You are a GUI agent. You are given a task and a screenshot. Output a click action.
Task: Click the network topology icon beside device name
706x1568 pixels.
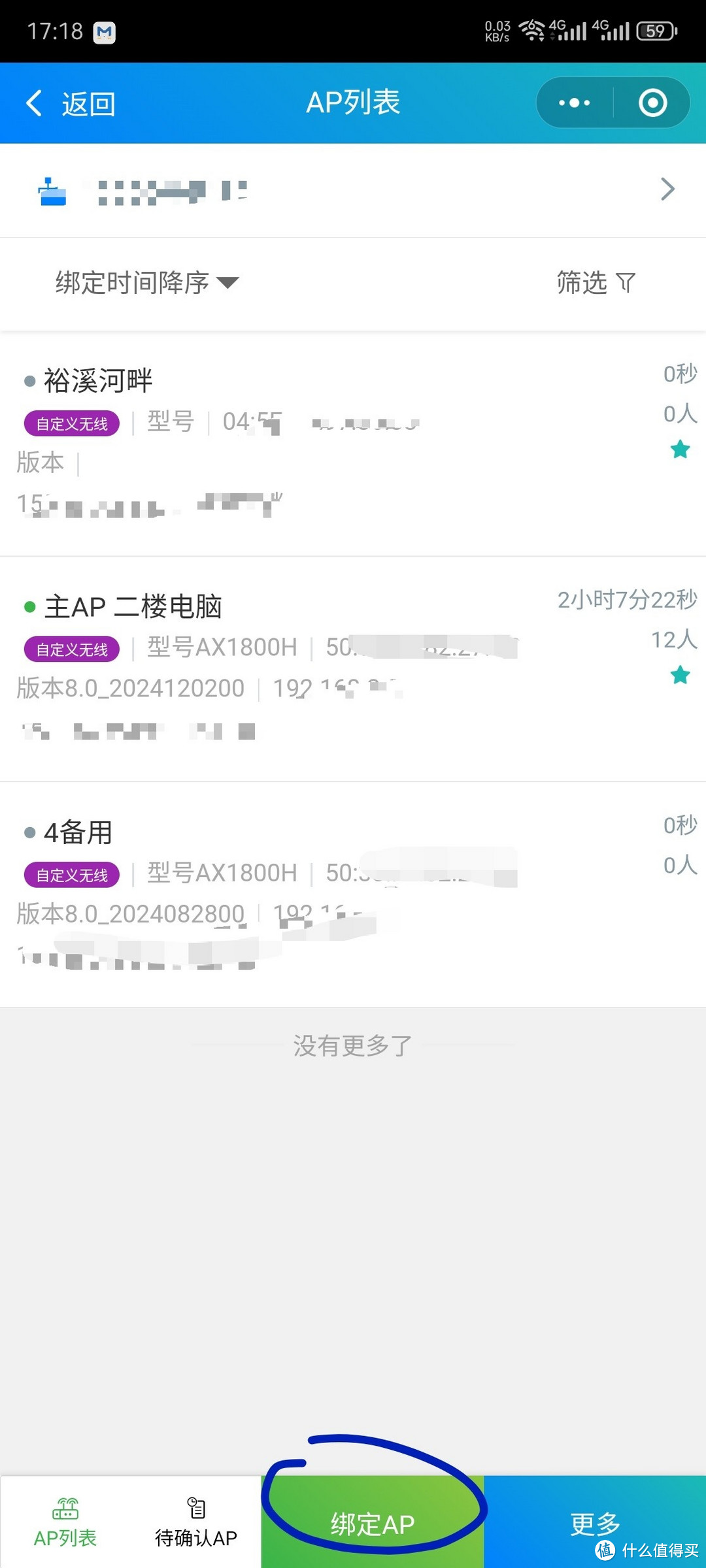pyautogui.click(x=51, y=189)
